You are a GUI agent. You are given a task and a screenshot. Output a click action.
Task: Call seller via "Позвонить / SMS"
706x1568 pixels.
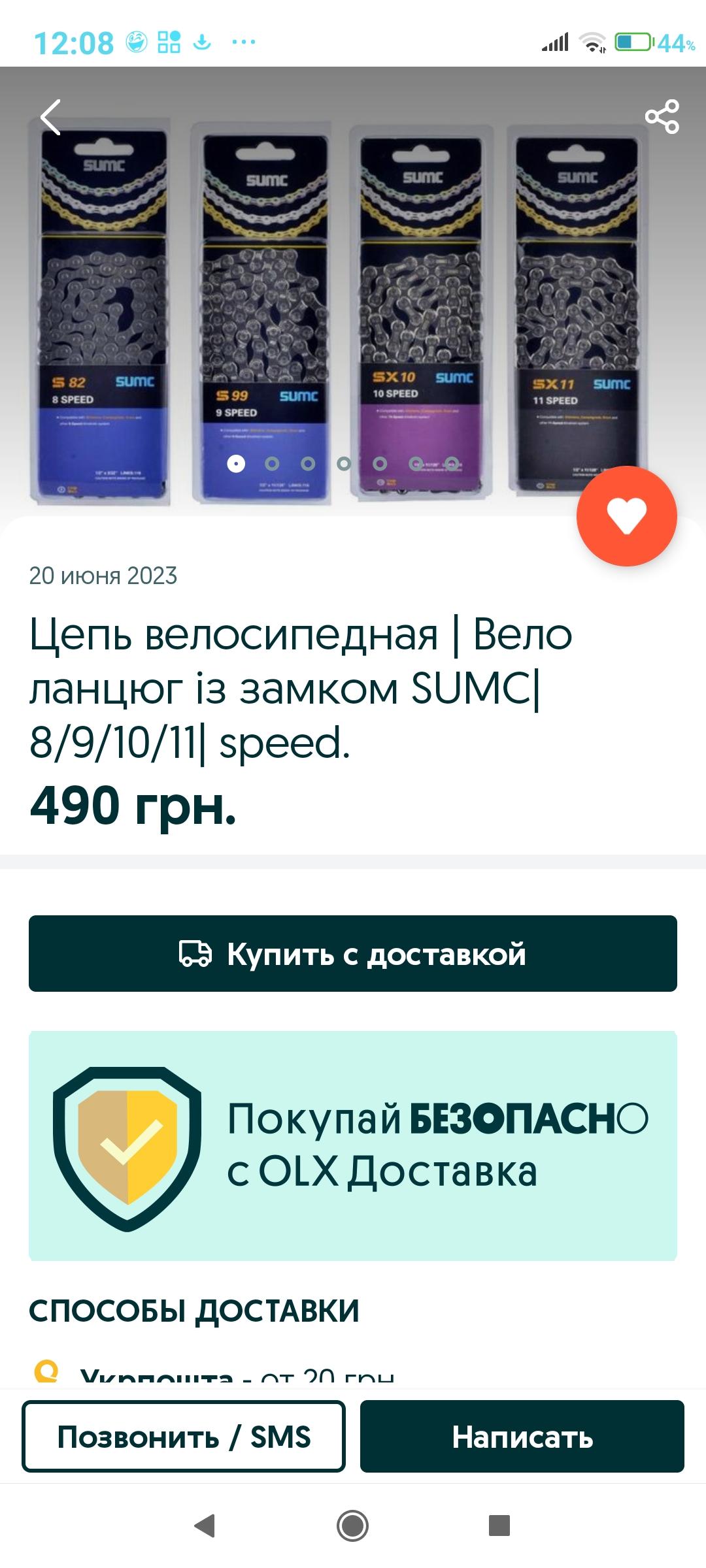[184, 1436]
